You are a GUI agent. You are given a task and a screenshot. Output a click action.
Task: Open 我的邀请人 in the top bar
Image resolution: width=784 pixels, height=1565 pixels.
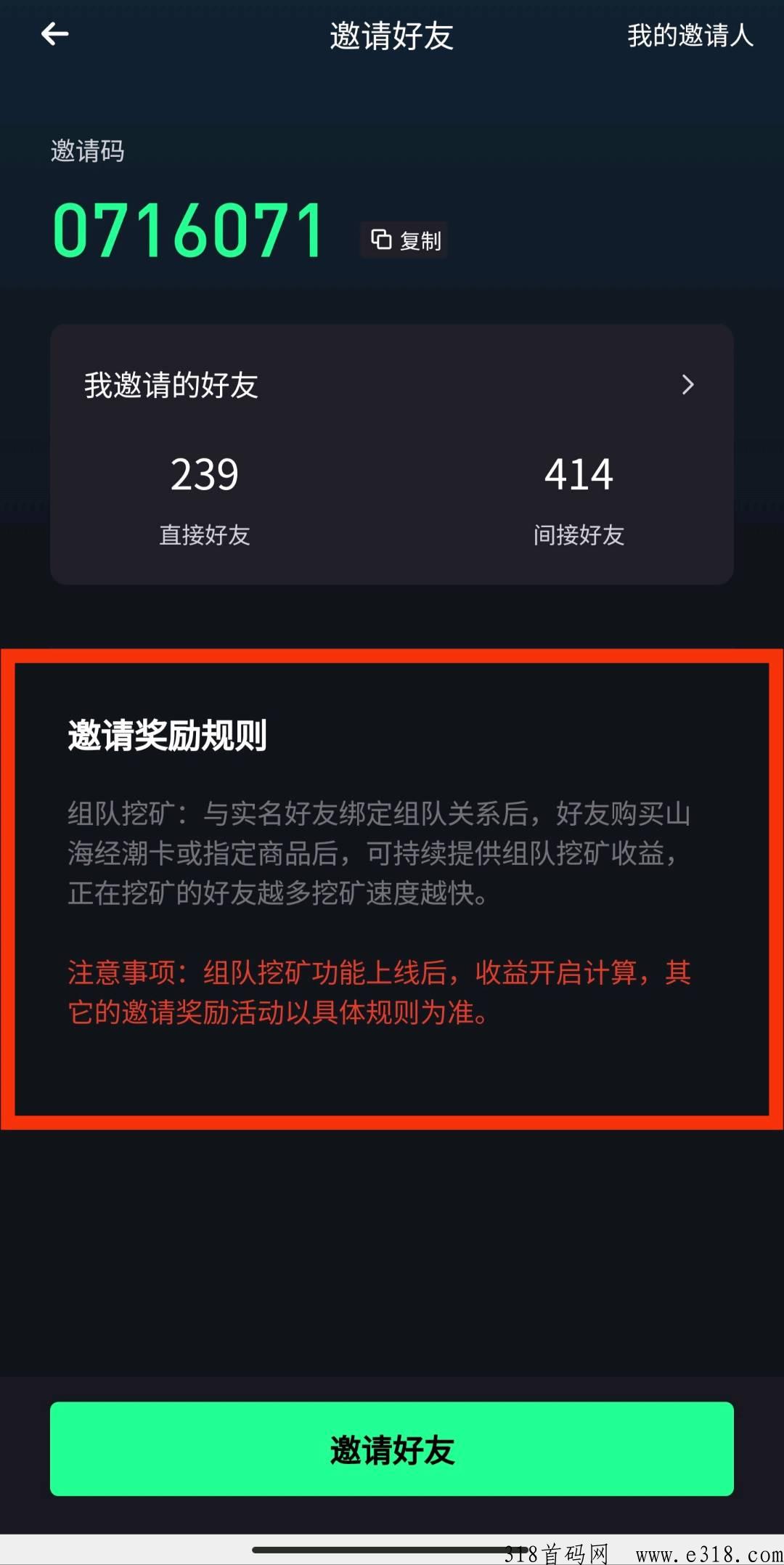point(690,35)
